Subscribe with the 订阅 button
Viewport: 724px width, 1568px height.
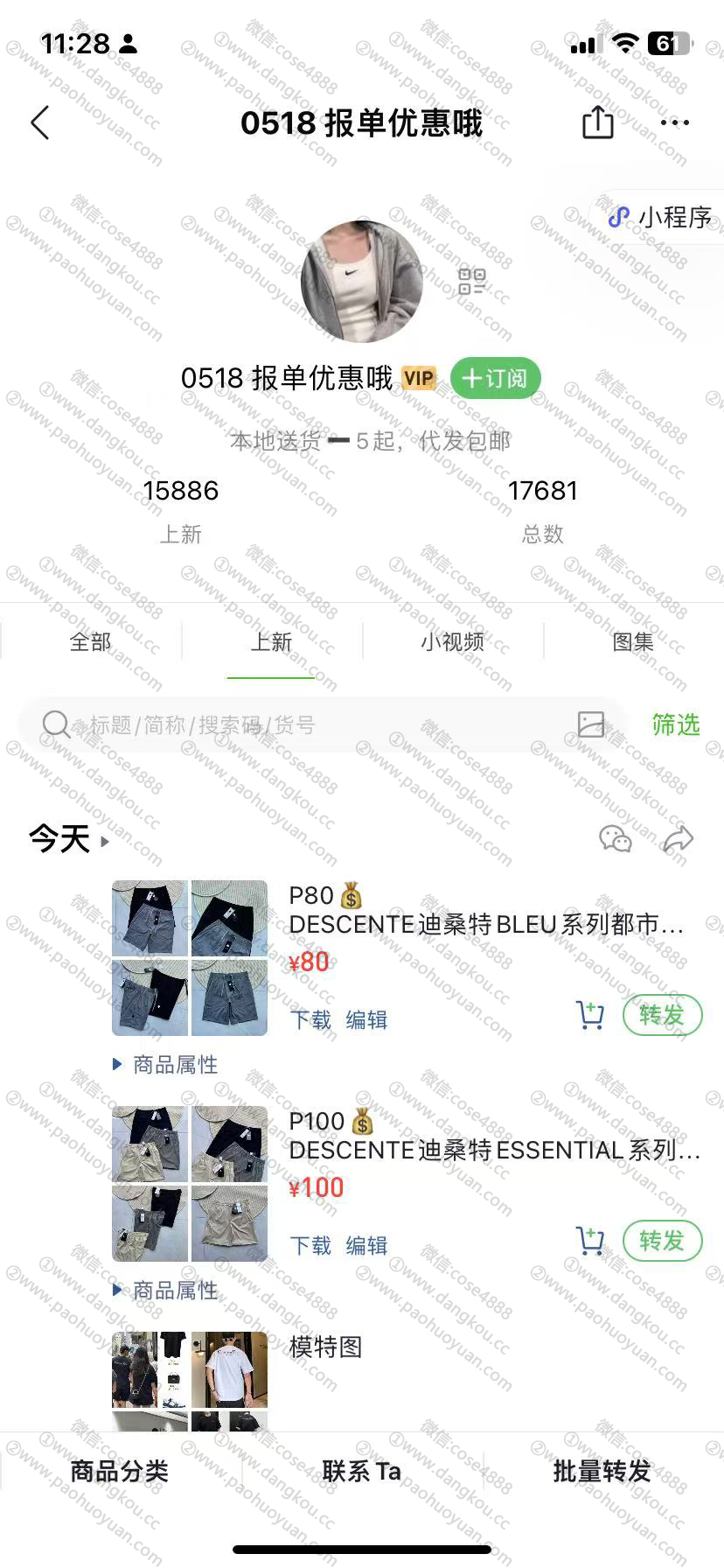495,378
